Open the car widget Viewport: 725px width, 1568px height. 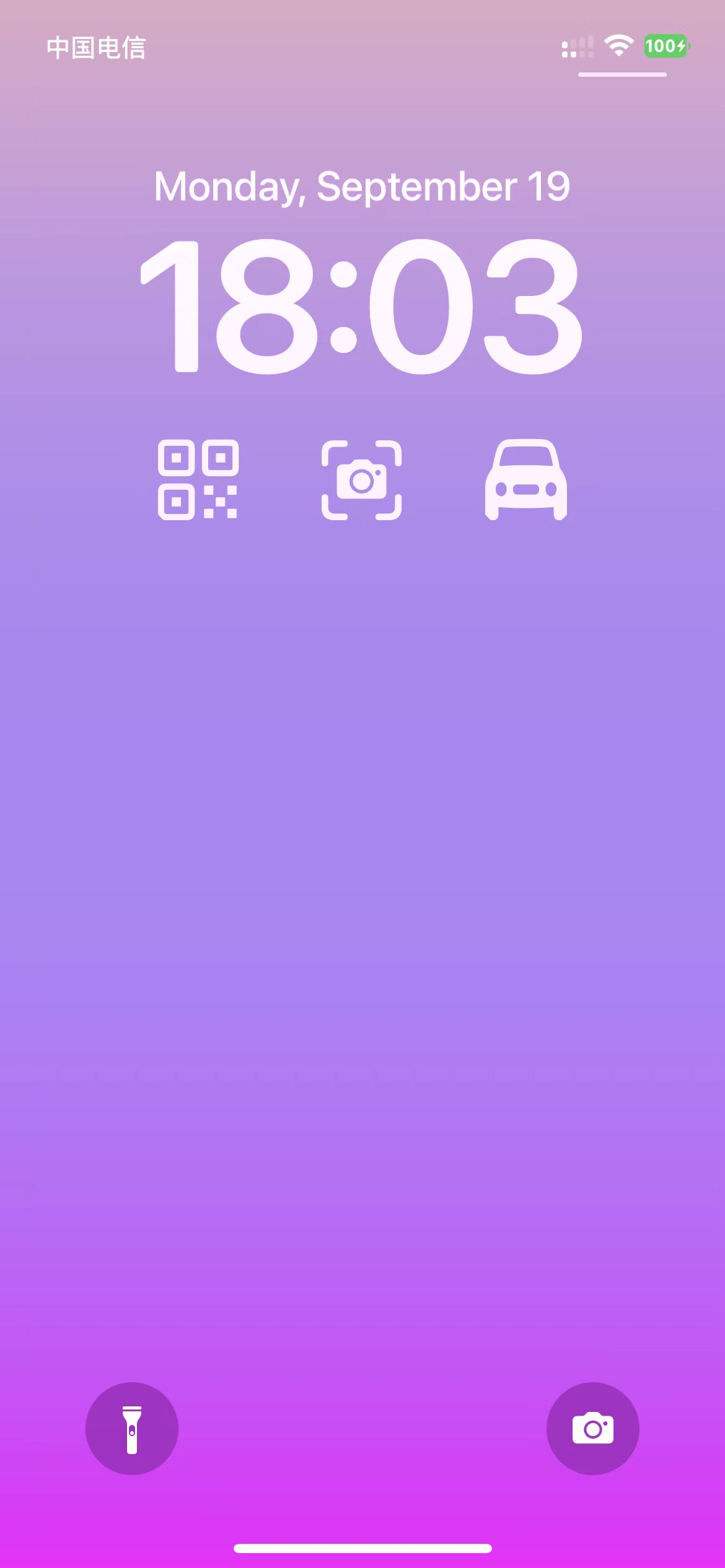tap(525, 479)
